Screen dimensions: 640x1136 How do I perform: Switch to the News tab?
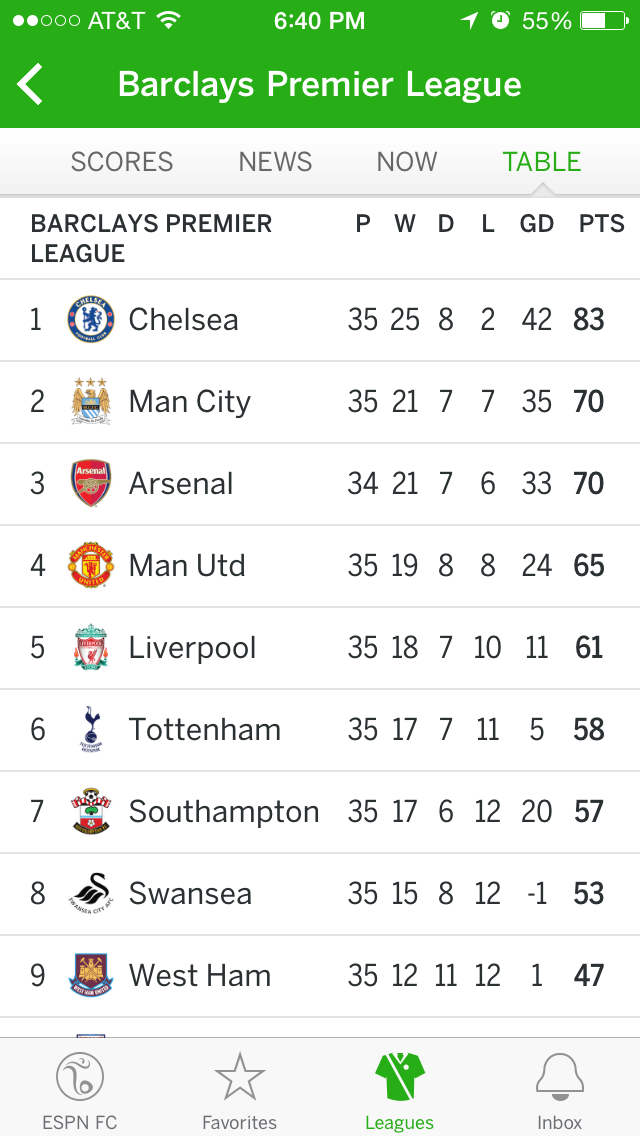click(275, 162)
